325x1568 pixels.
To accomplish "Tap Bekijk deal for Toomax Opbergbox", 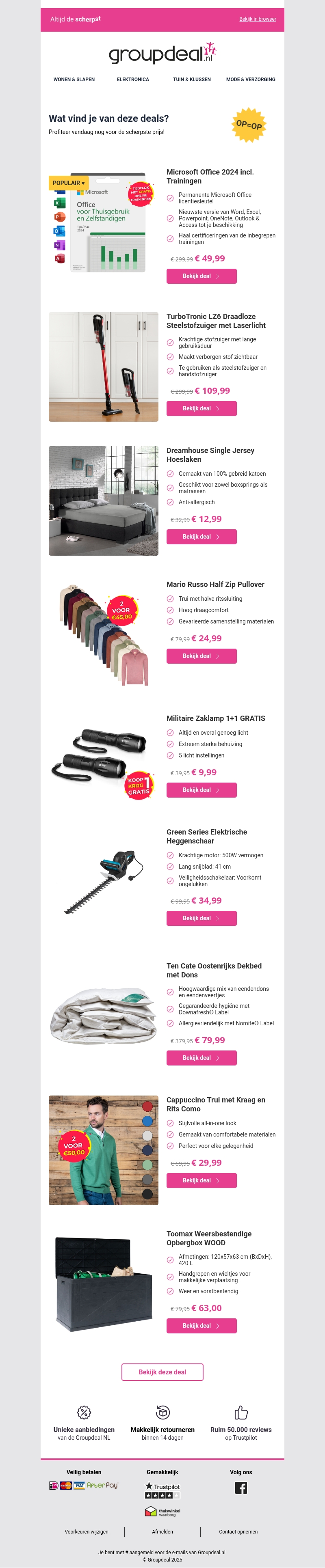I will pos(201,1326).
